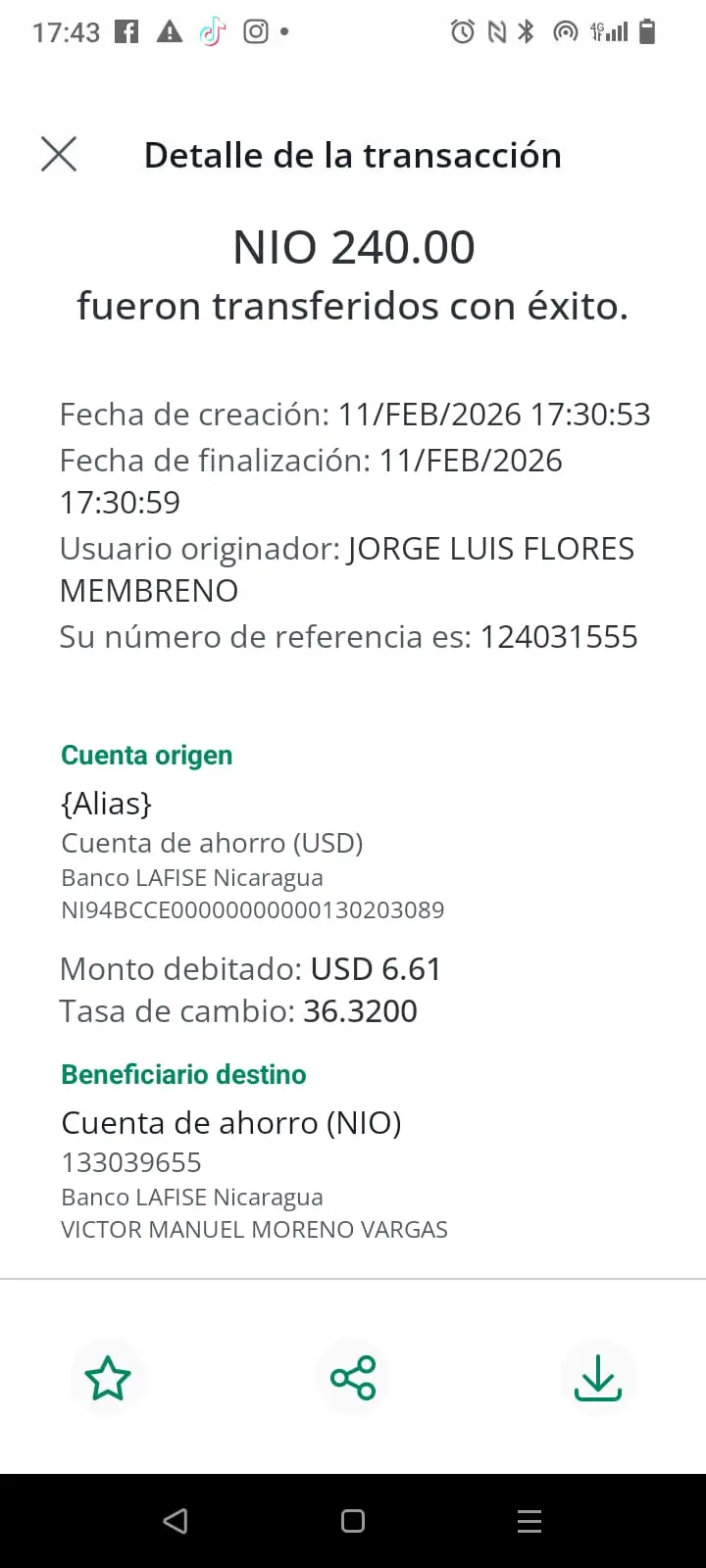This screenshot has height=1568, width=706.
Task: Download the transaction receipt
Action: [597, 1378]
